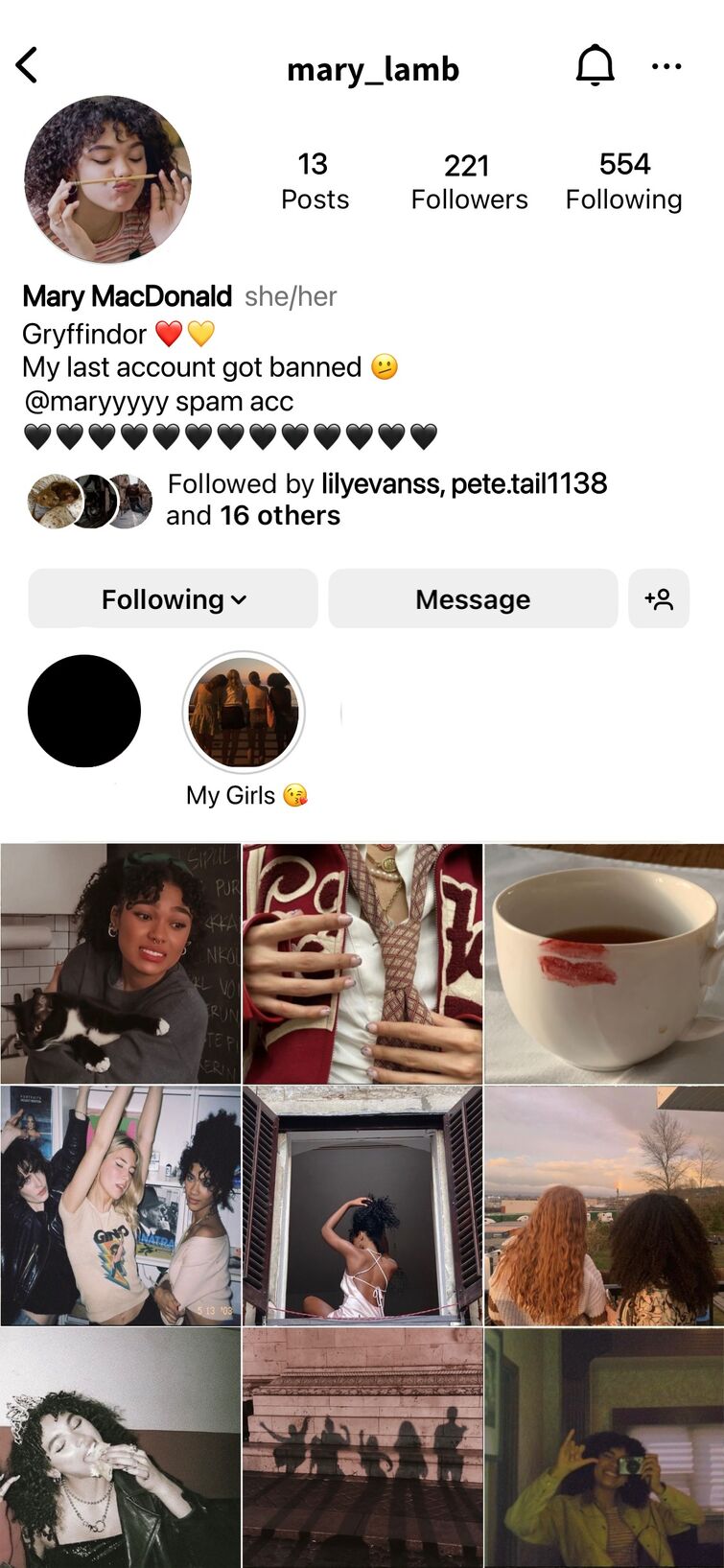Go back using the back arrow
724x1568 pixels.
pyautogui.click(x=27, y=66)
